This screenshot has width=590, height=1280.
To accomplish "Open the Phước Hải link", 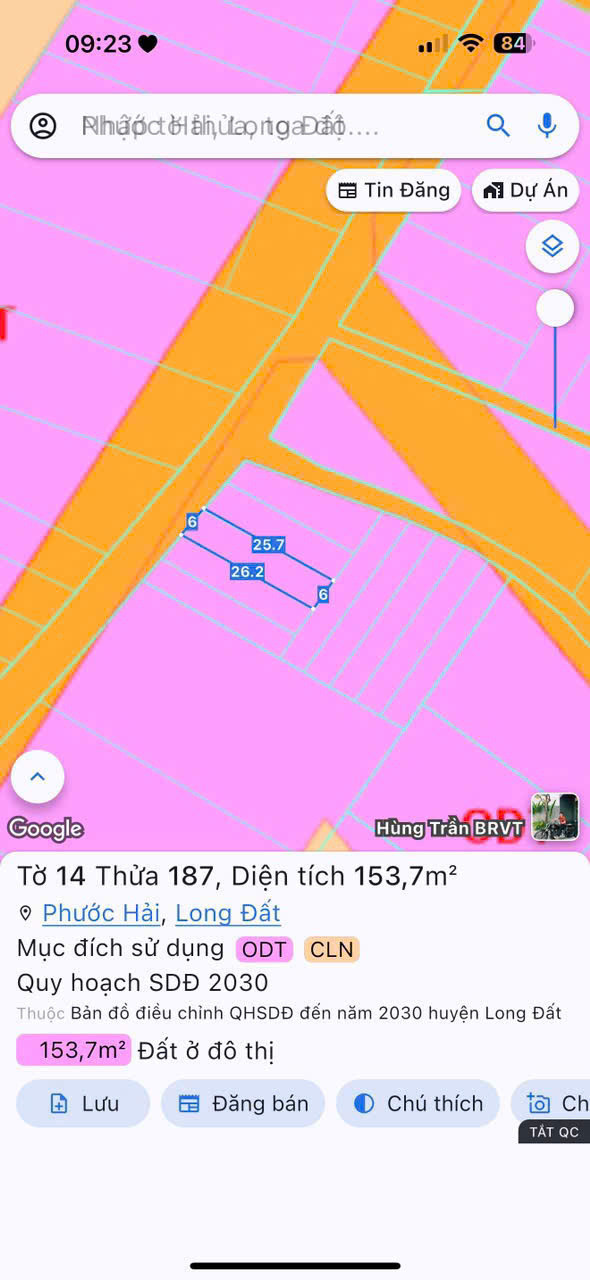I will click(101, 913).
